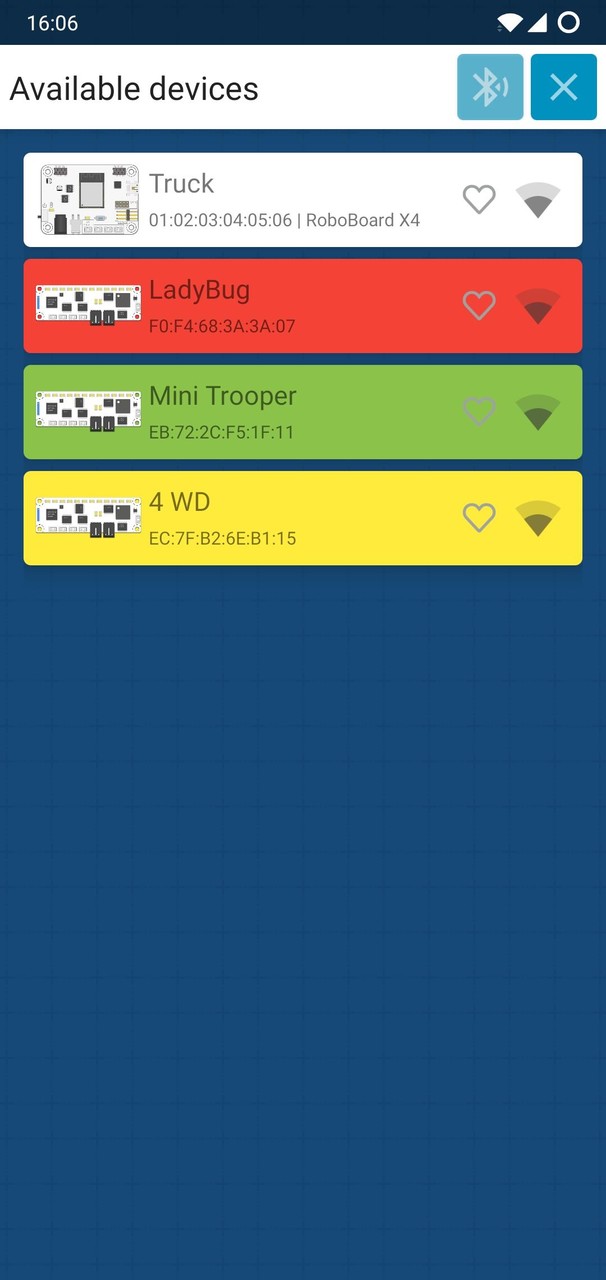
Task: Like the 4 WD device
Action: [x=479, y=517]
